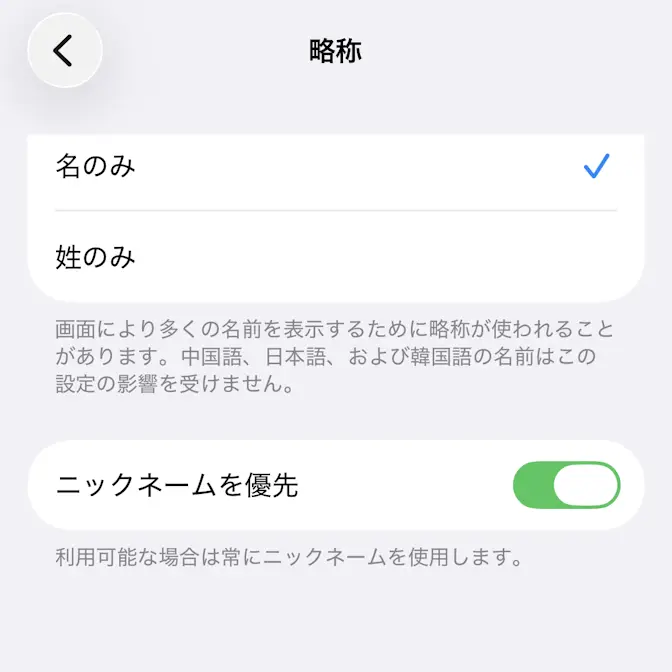Choose the 姓のみ option
Image resolution: width=672 pixels, height=672 pixels.
point(335,258)
